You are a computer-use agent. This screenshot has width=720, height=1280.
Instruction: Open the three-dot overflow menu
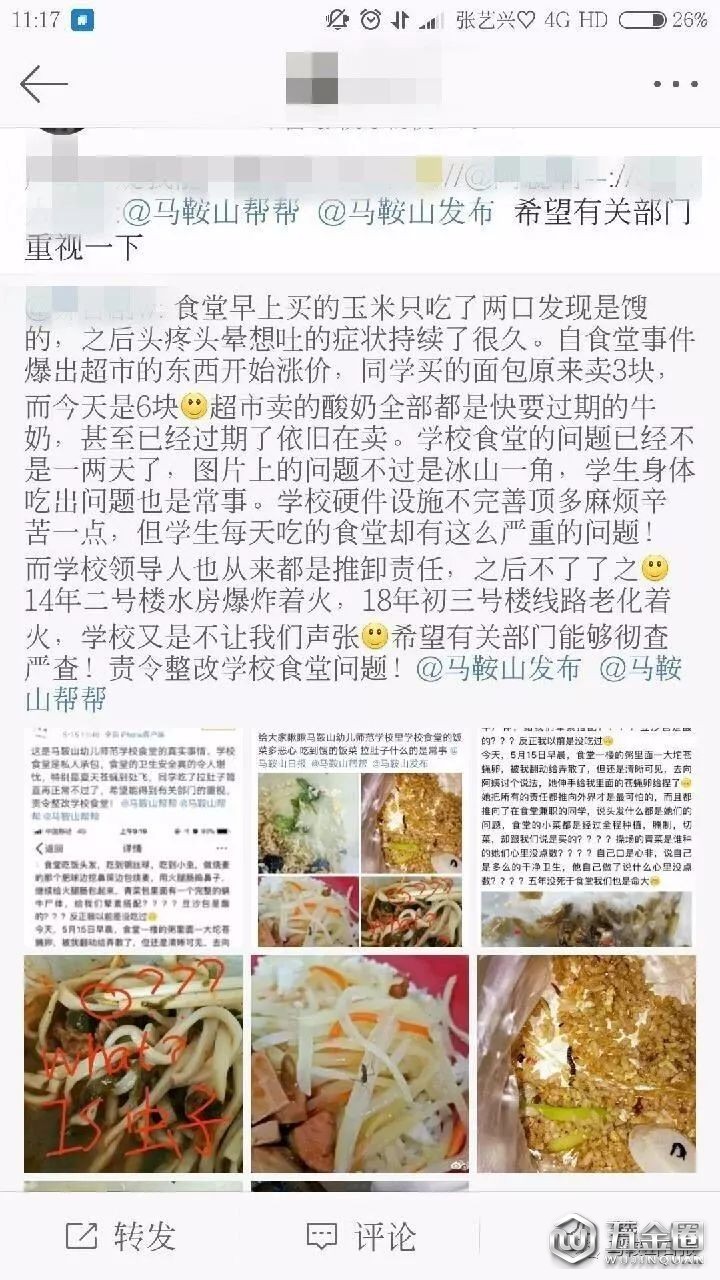(x=675, y=85)
